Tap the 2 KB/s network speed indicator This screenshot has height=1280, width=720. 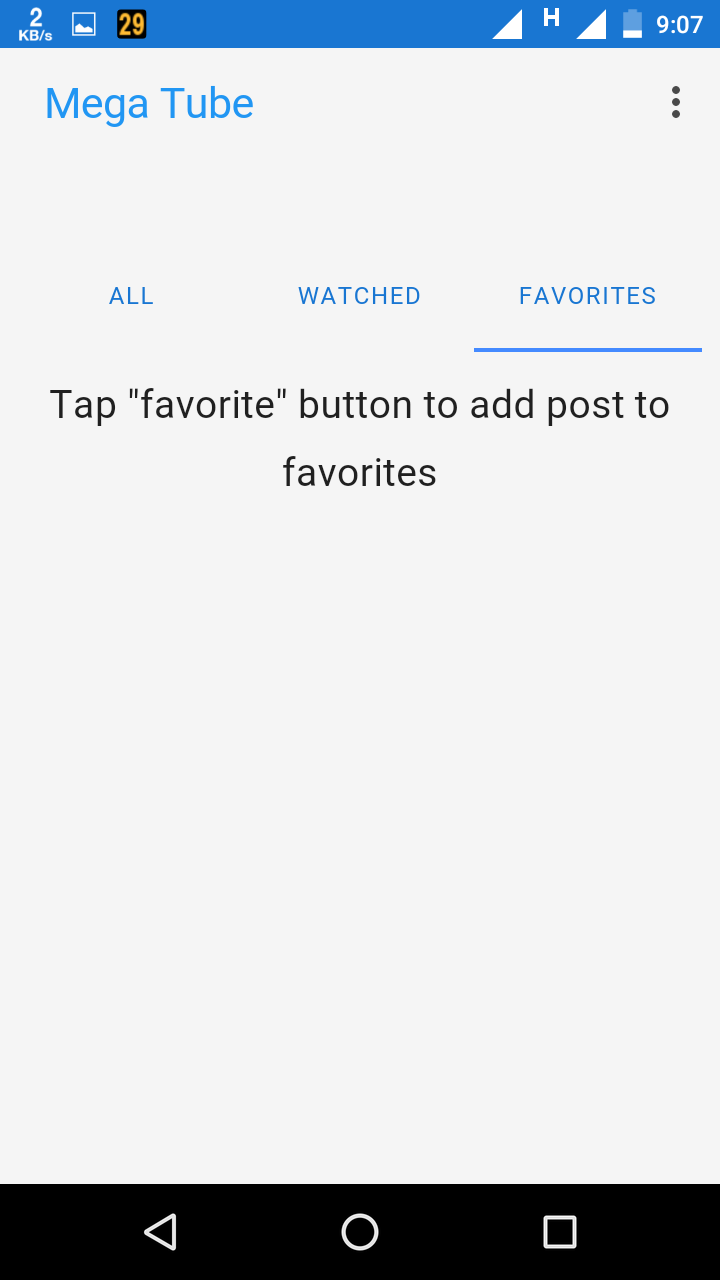(x=34, y=24)
